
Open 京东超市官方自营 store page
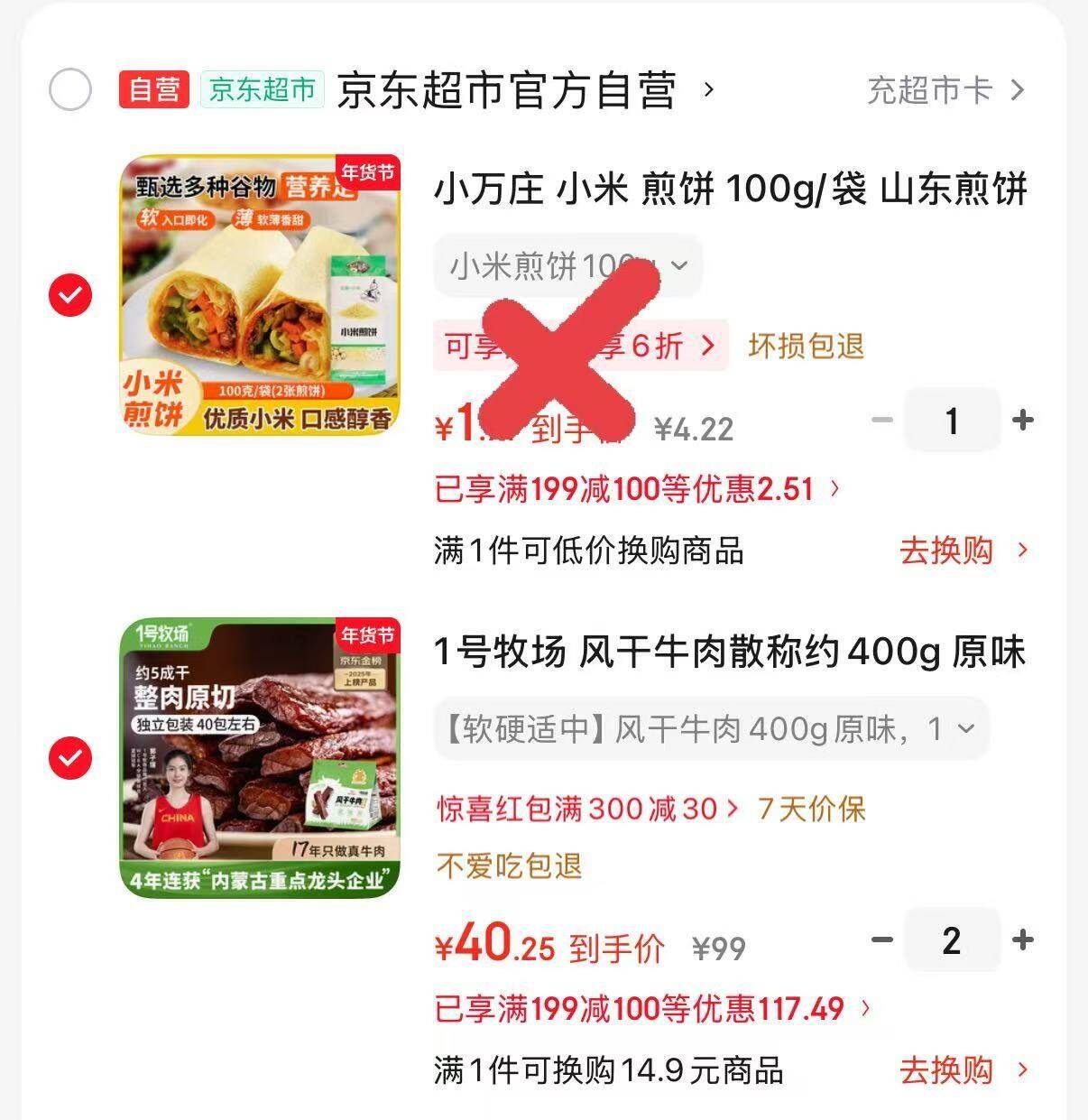tap(506, 90)
